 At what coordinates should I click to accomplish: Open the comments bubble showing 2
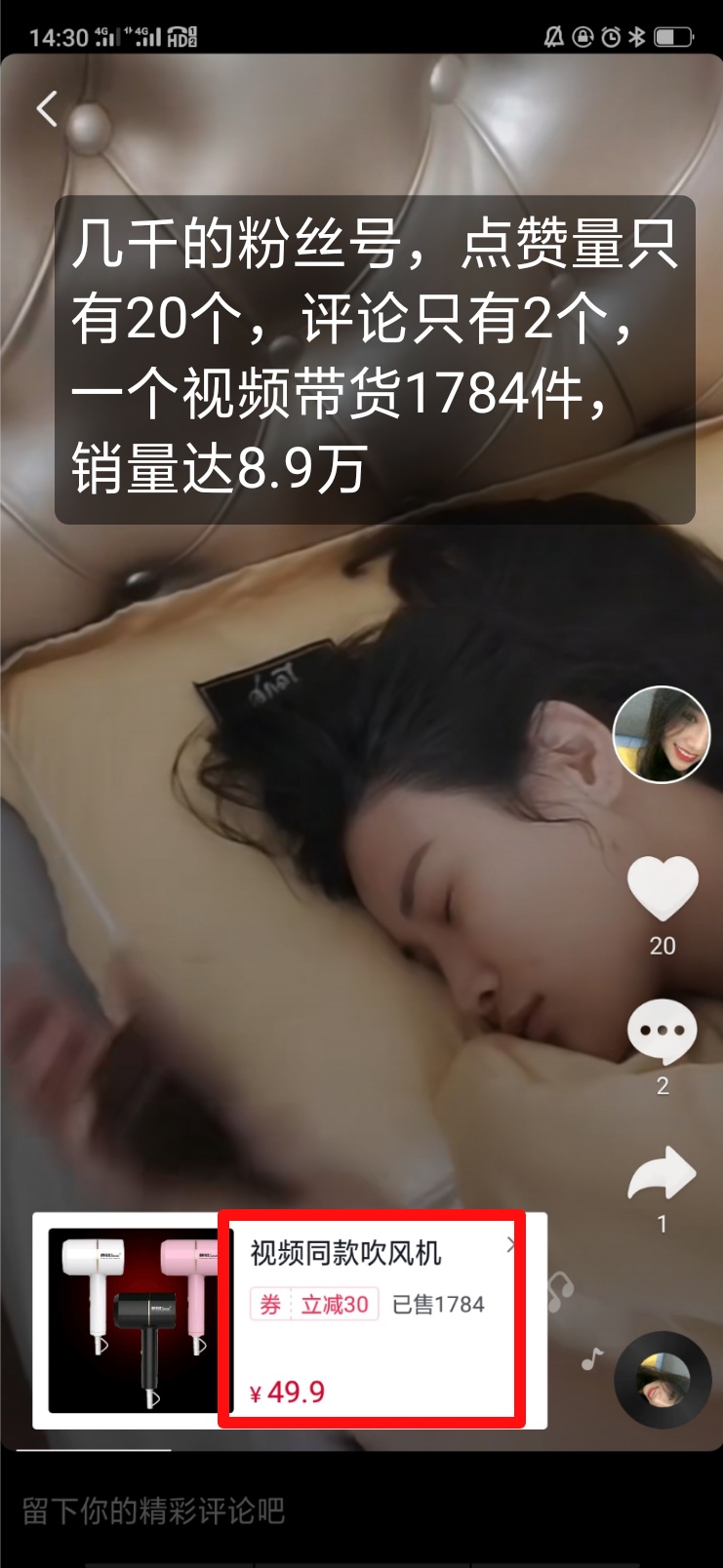click(663, 1032)
